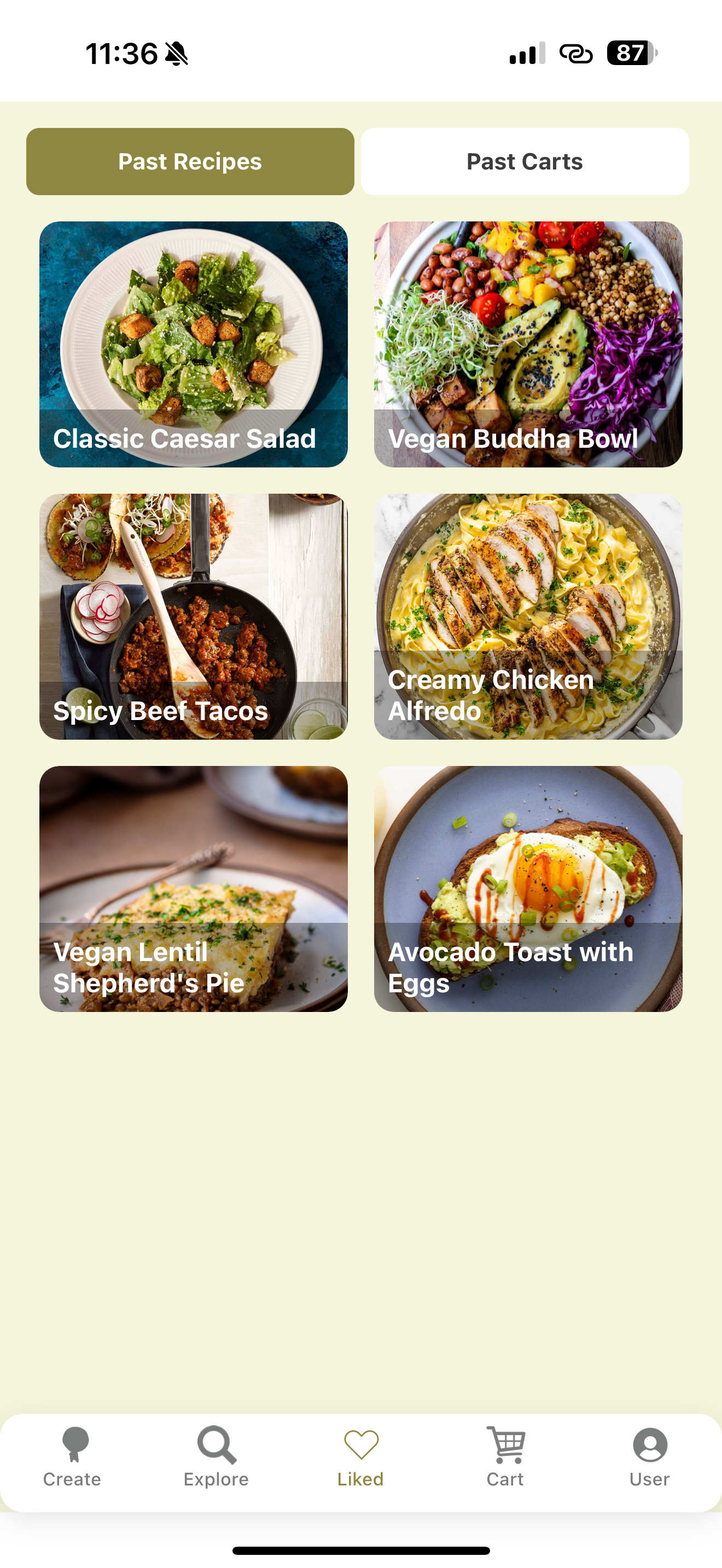The height and width of the screenshot is (1568, 722).
Task: Tap the Creamy Chicken Alfredo card
Action: pyautogui.click(x=528, y=616)
